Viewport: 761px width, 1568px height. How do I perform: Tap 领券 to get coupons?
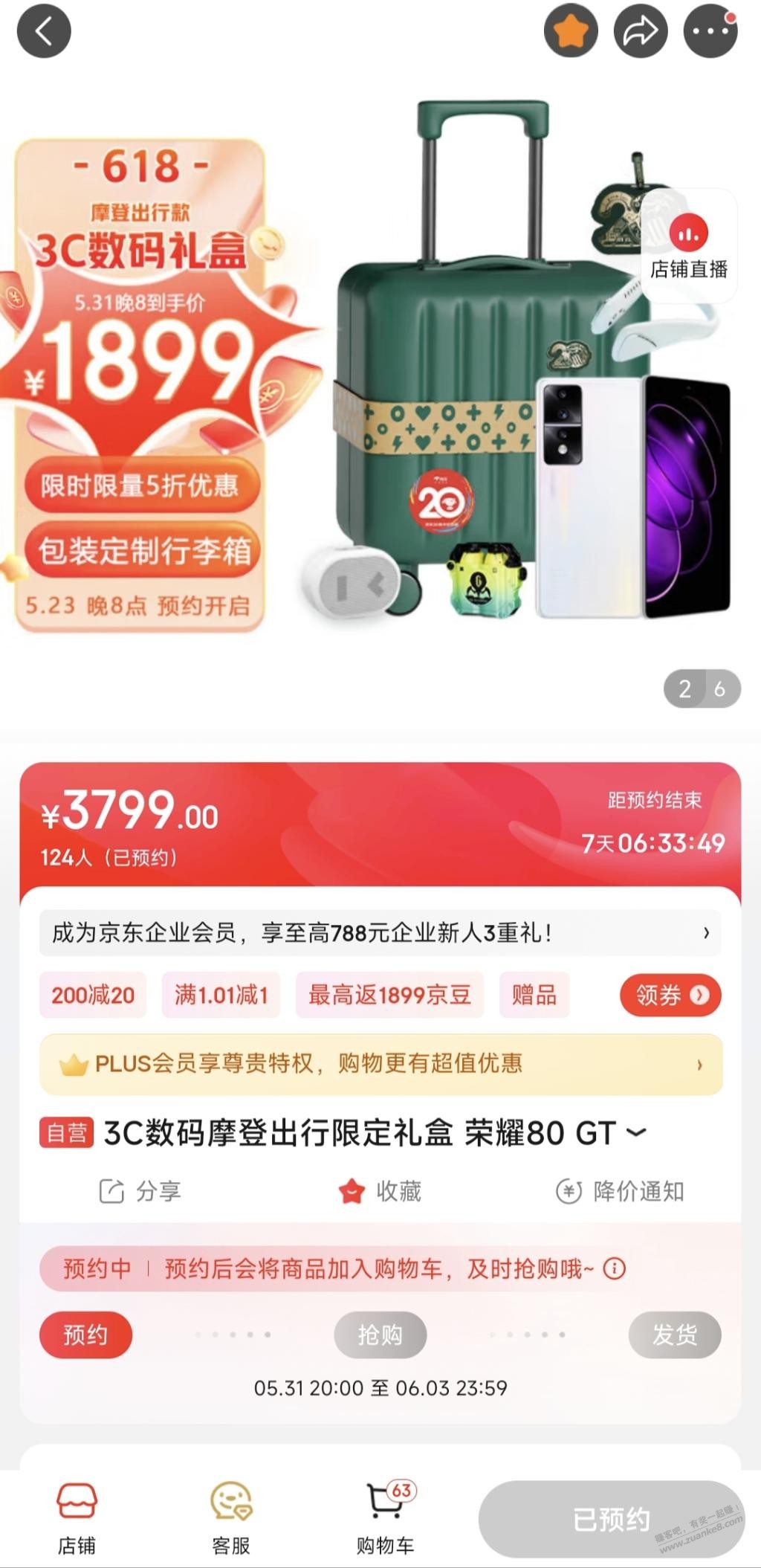[670, 995]
